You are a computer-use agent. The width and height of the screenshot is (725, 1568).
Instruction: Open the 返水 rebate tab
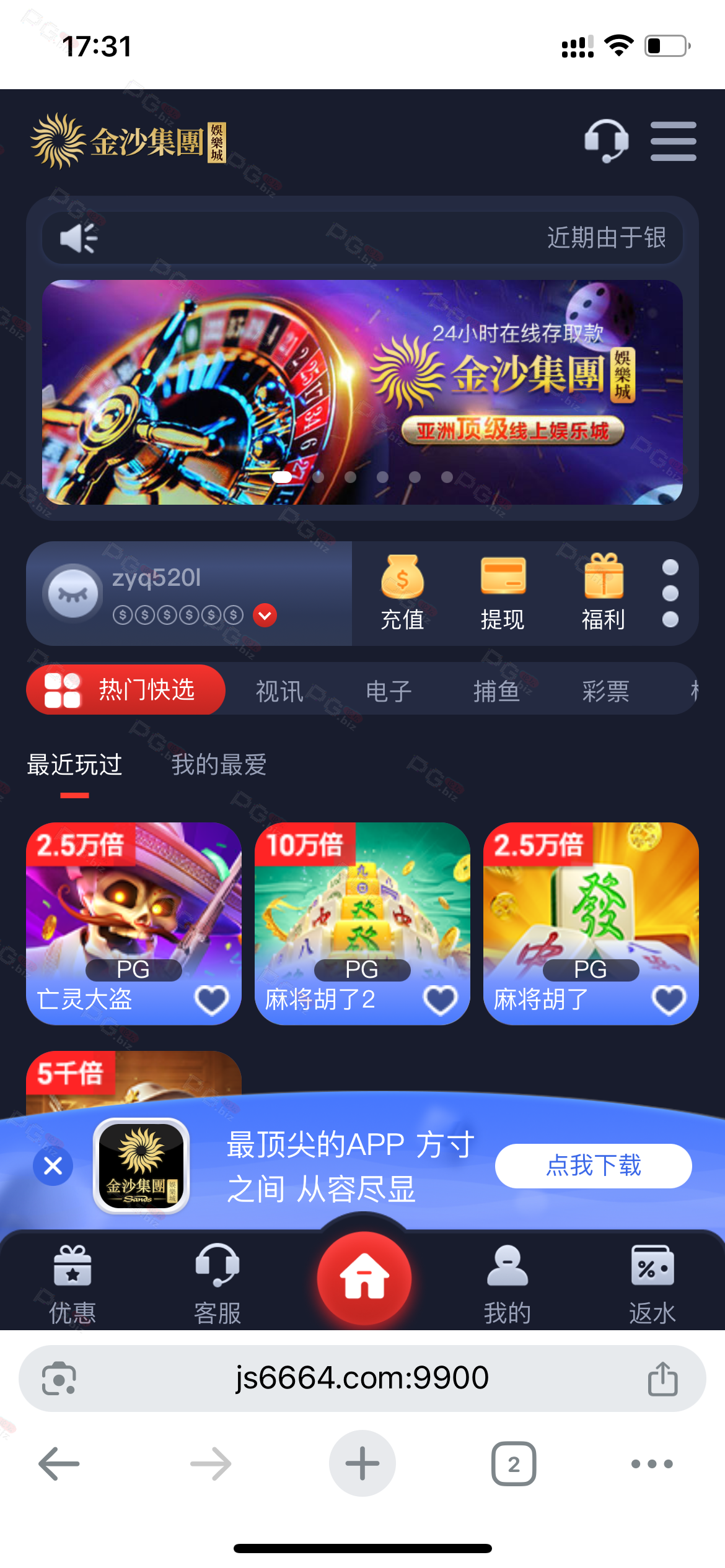click(x=652, y=1284)
